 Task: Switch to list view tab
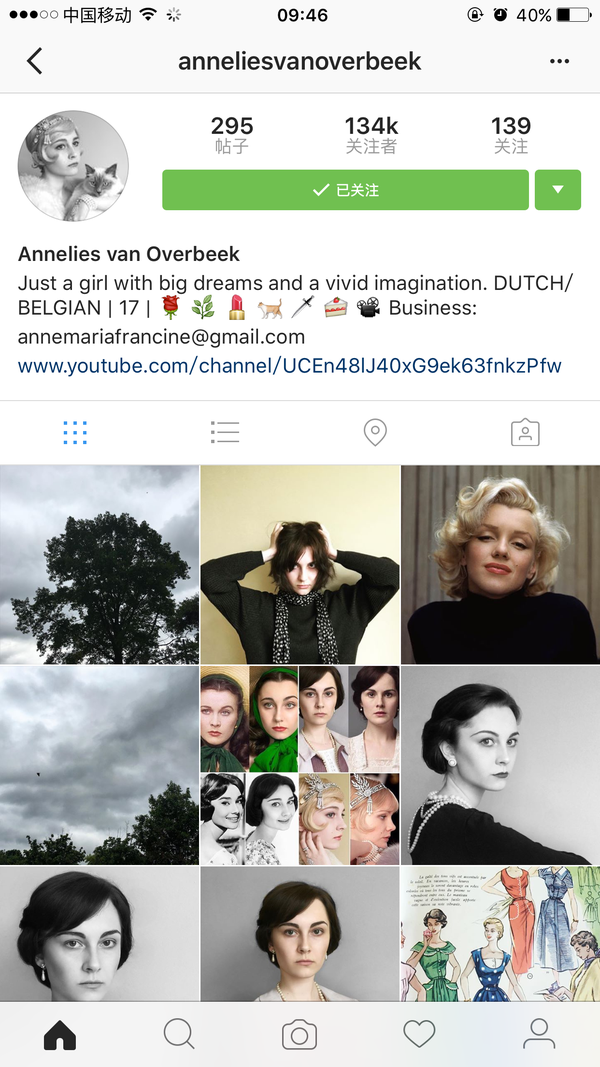point(225,432)
